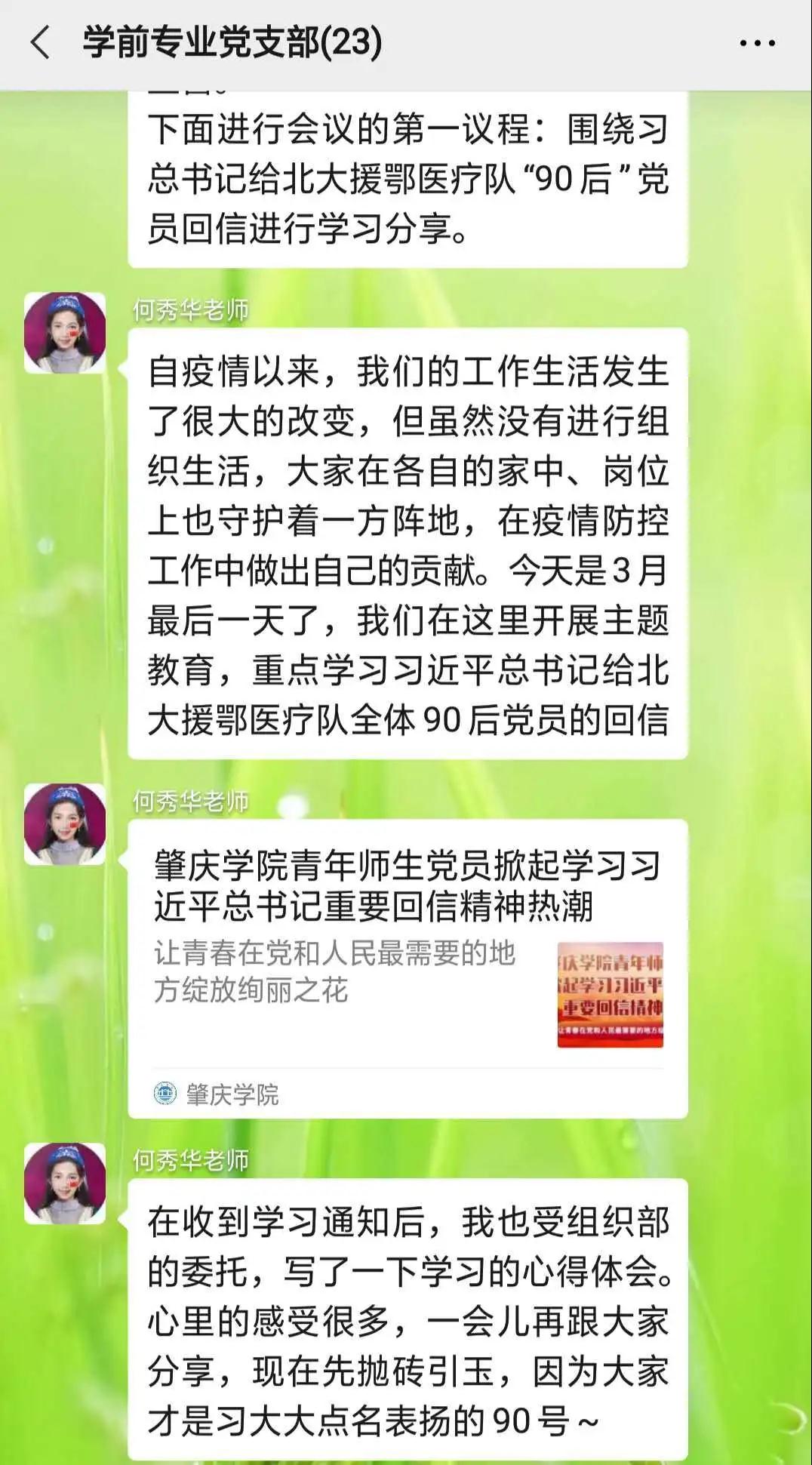
Task: Tap 何秀华老师's avatar beside the 自疫情以来 message
Action: [65, 333]
